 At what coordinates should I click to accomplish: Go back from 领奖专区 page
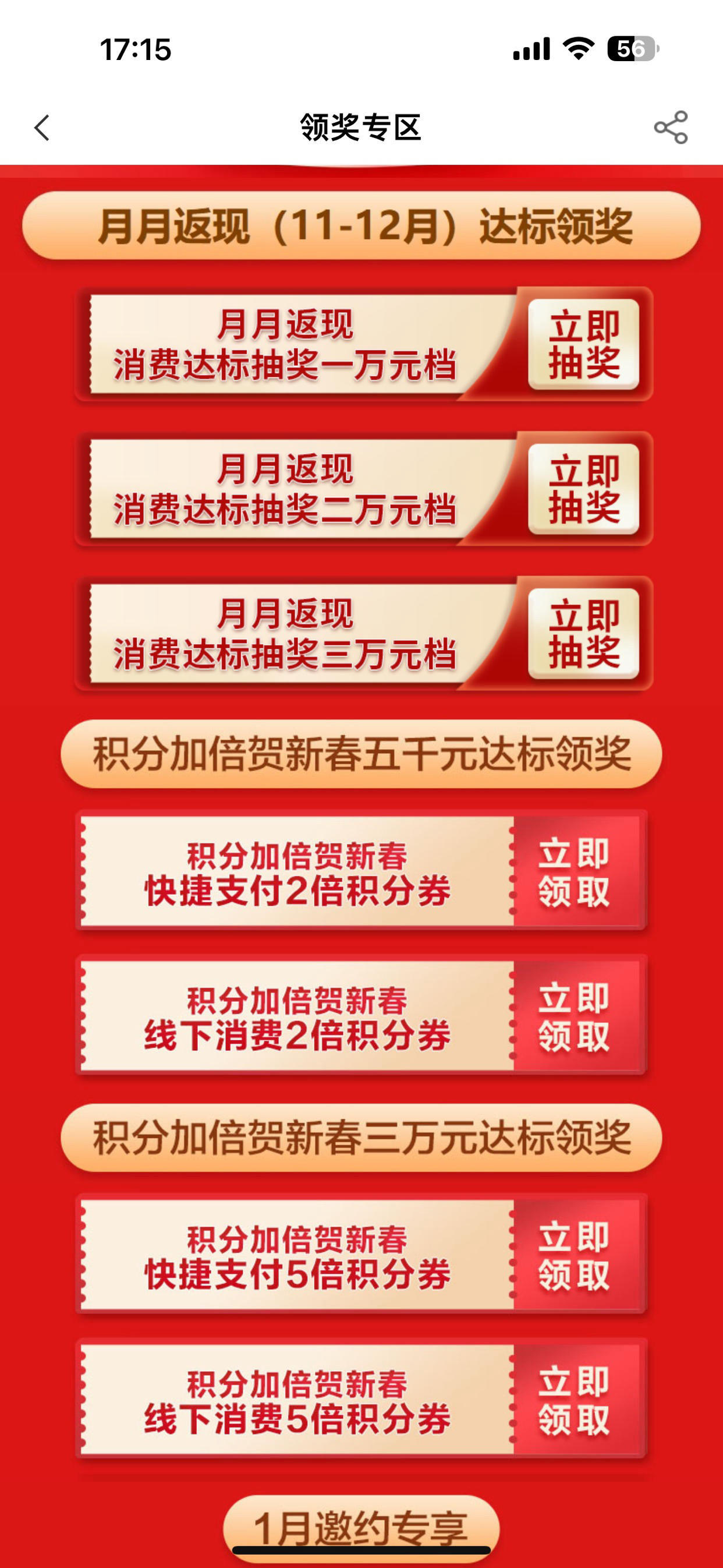(42, 128)
